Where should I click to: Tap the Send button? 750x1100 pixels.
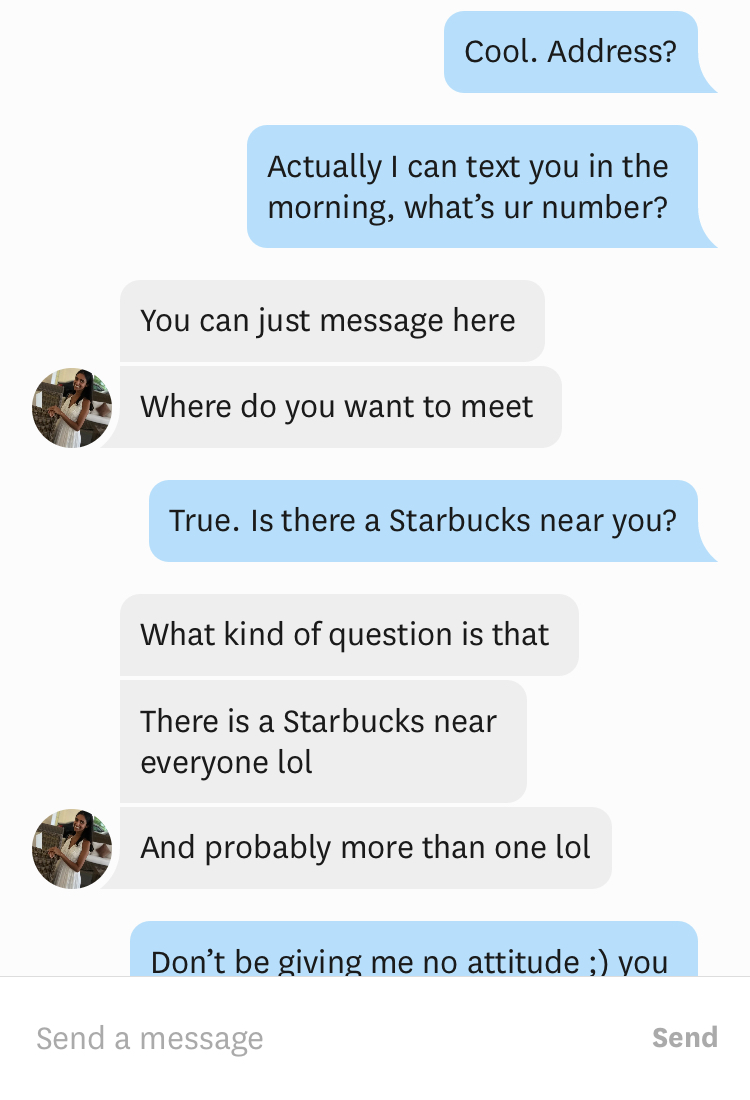pos(685,1038)
